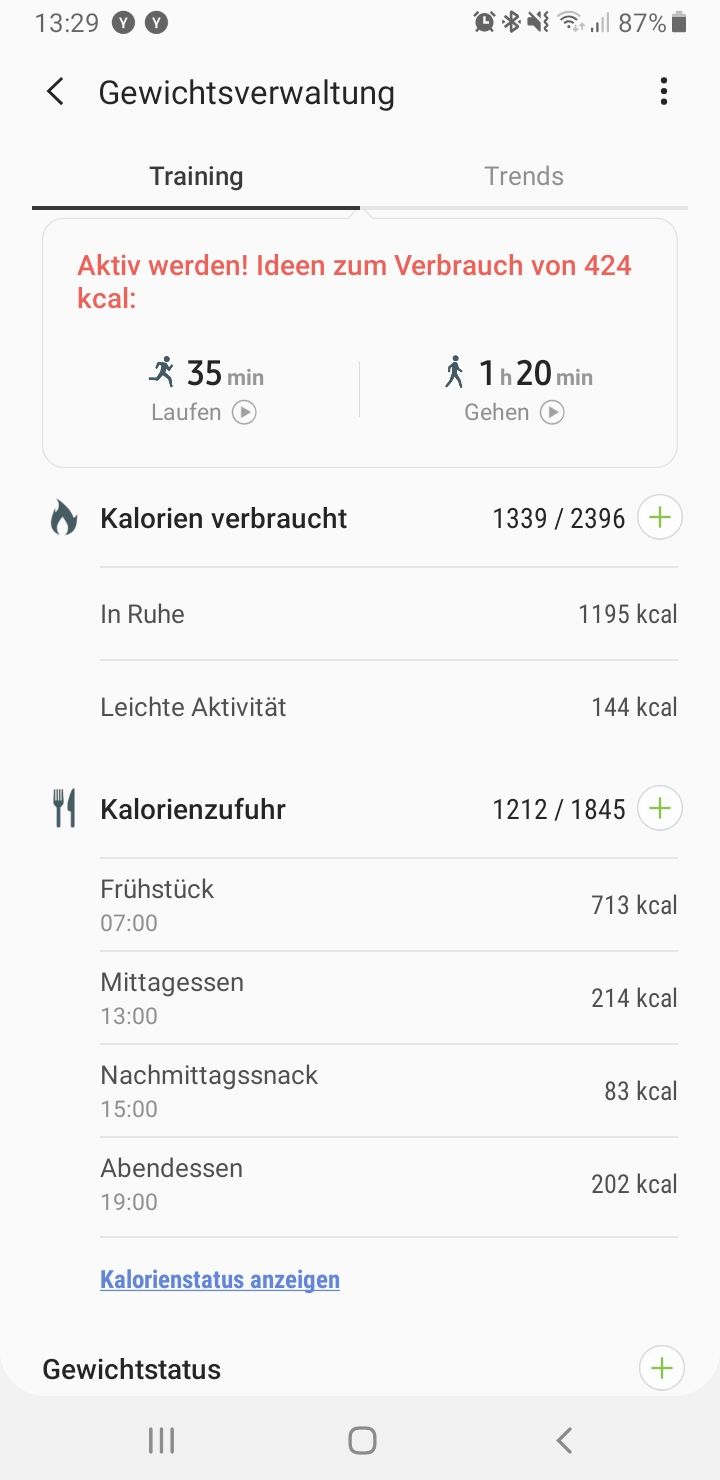Open the Nachmittagssnack entry
The image size is (720, 1480).
click(x=388, y=1091)
